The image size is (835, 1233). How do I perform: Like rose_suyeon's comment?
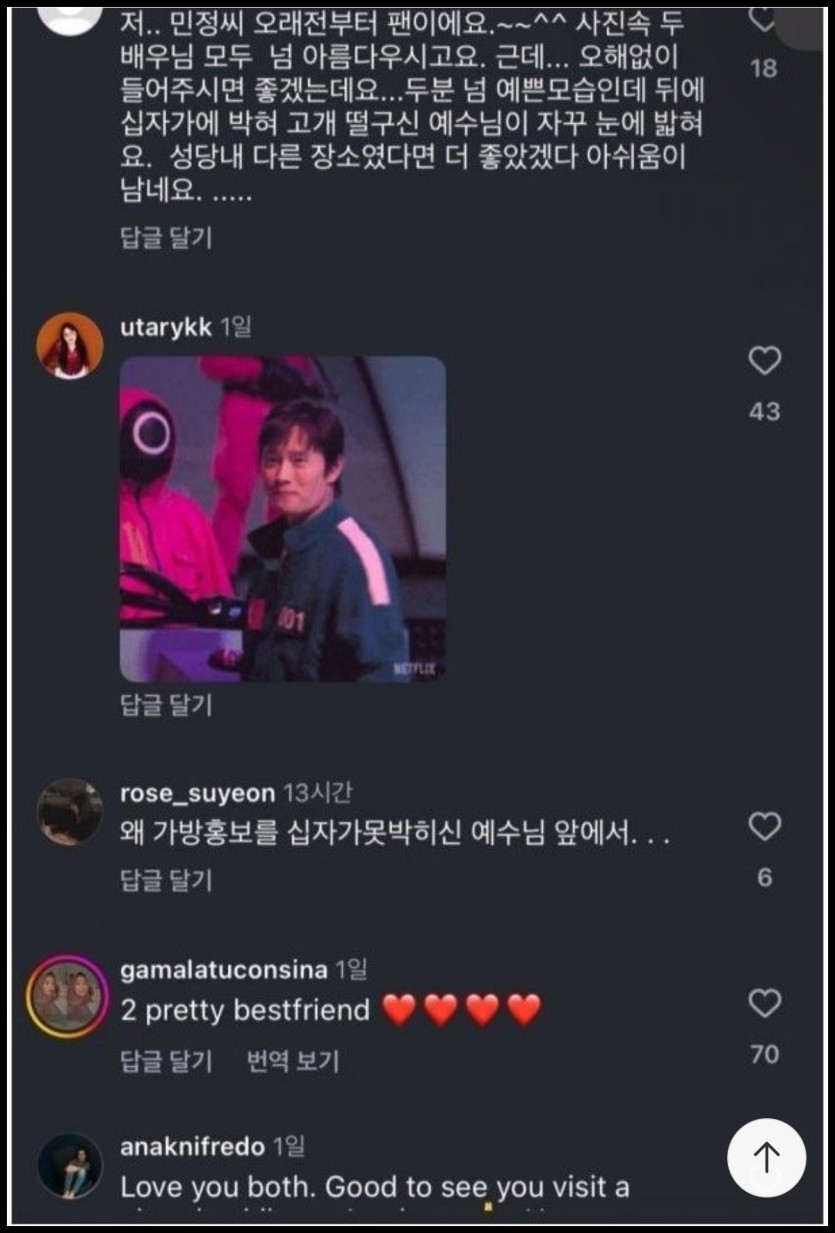coord(764,827)
